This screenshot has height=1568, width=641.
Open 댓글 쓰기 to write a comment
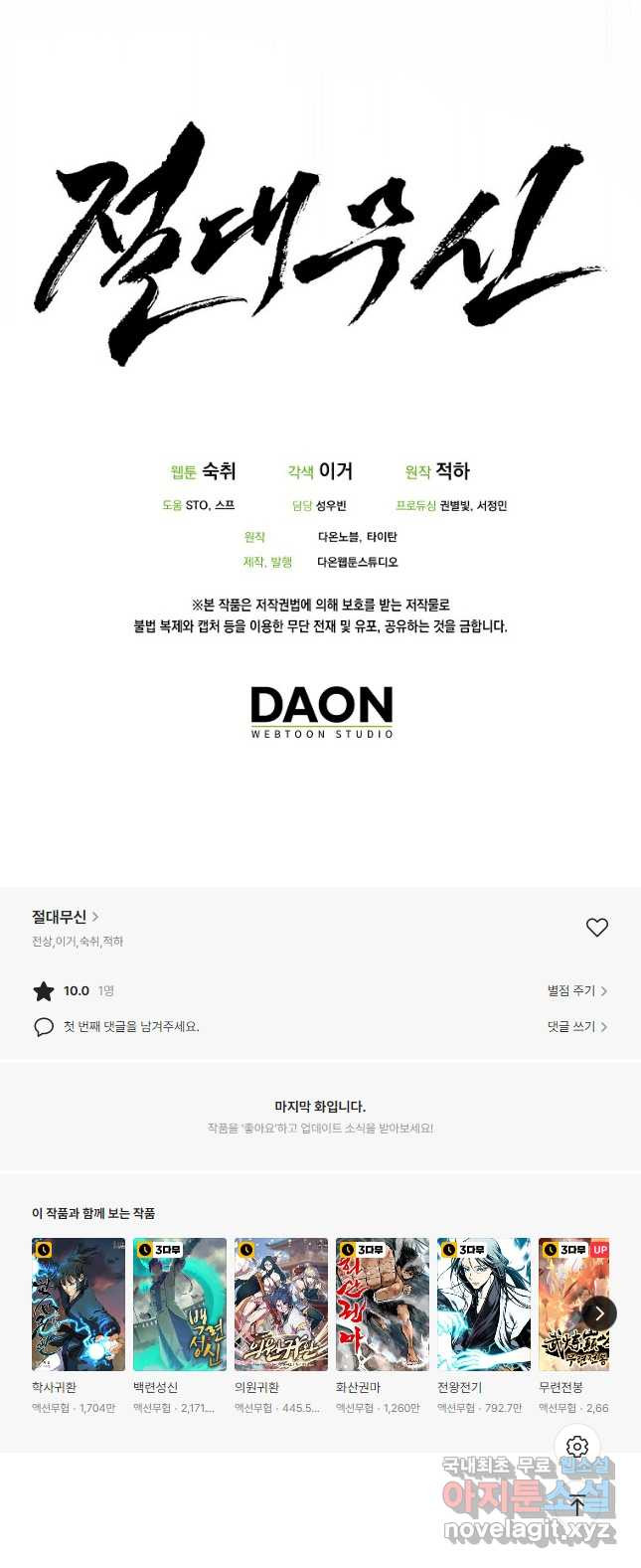[576, 1026]
